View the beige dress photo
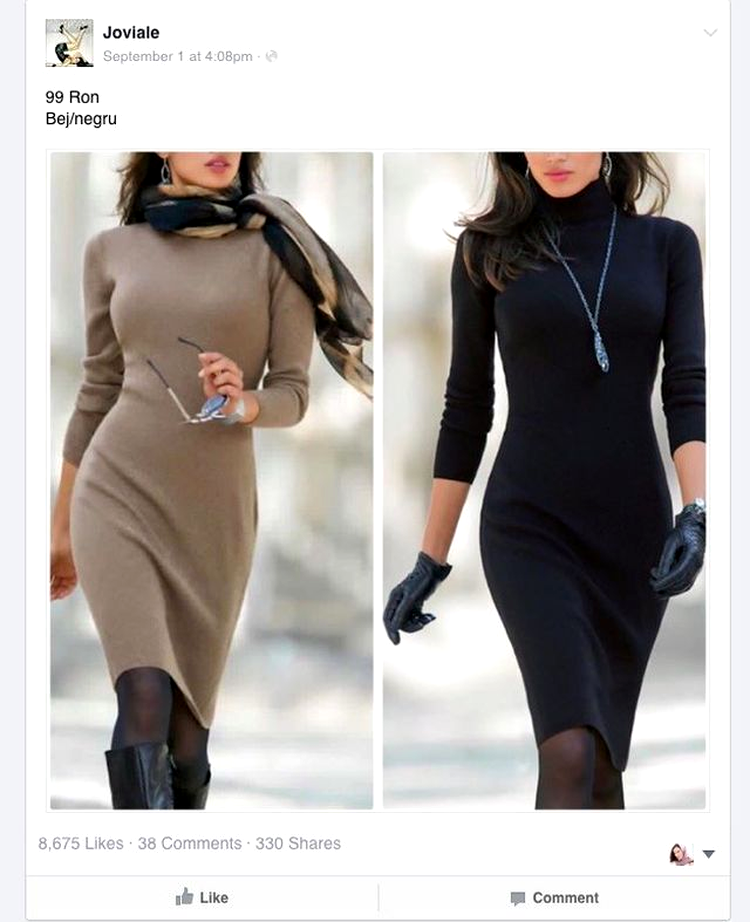This screenshot has width=750, height=922. click(212, 480)
